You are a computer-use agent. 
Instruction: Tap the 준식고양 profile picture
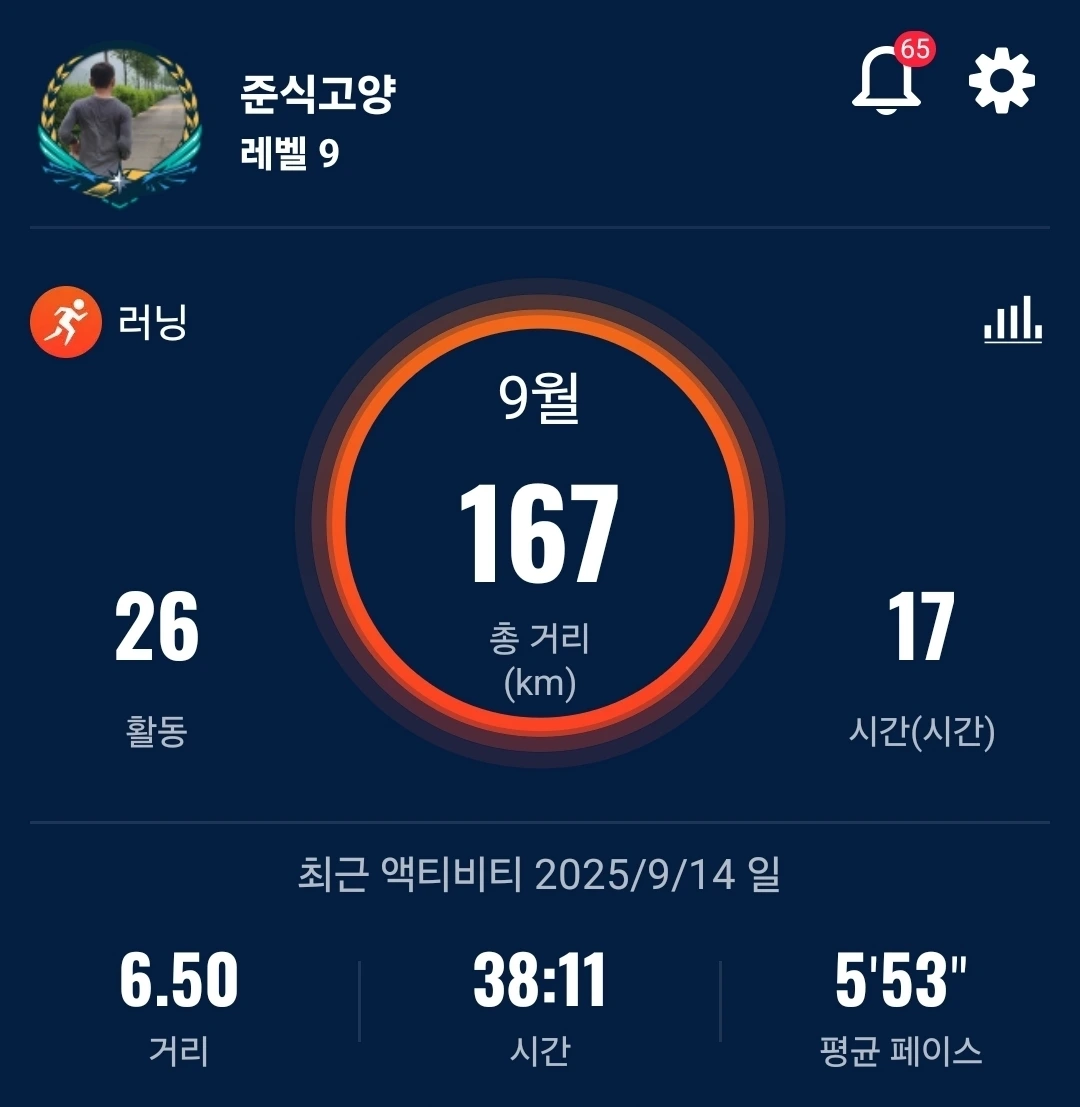[120, 125]
